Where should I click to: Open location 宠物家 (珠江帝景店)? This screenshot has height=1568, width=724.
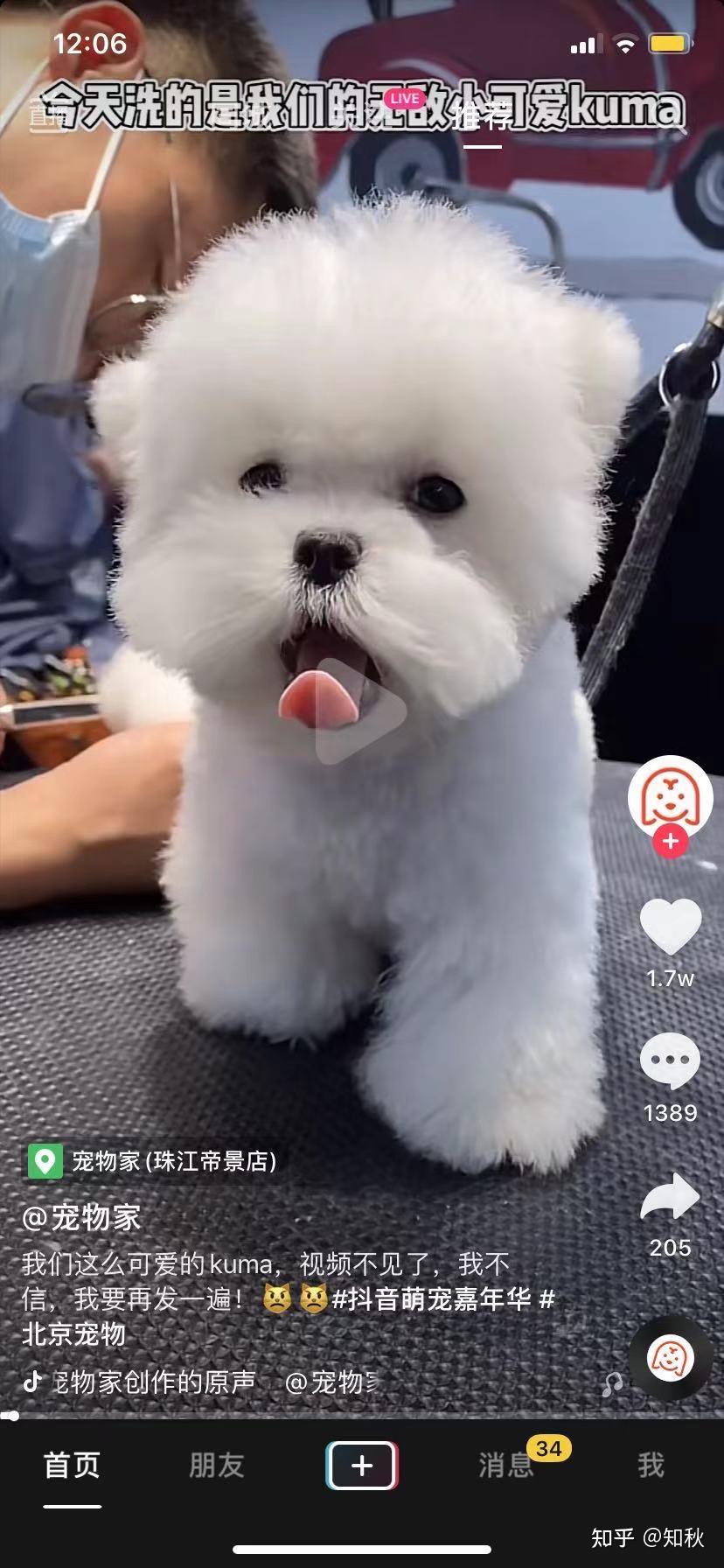pos(154,1161)
